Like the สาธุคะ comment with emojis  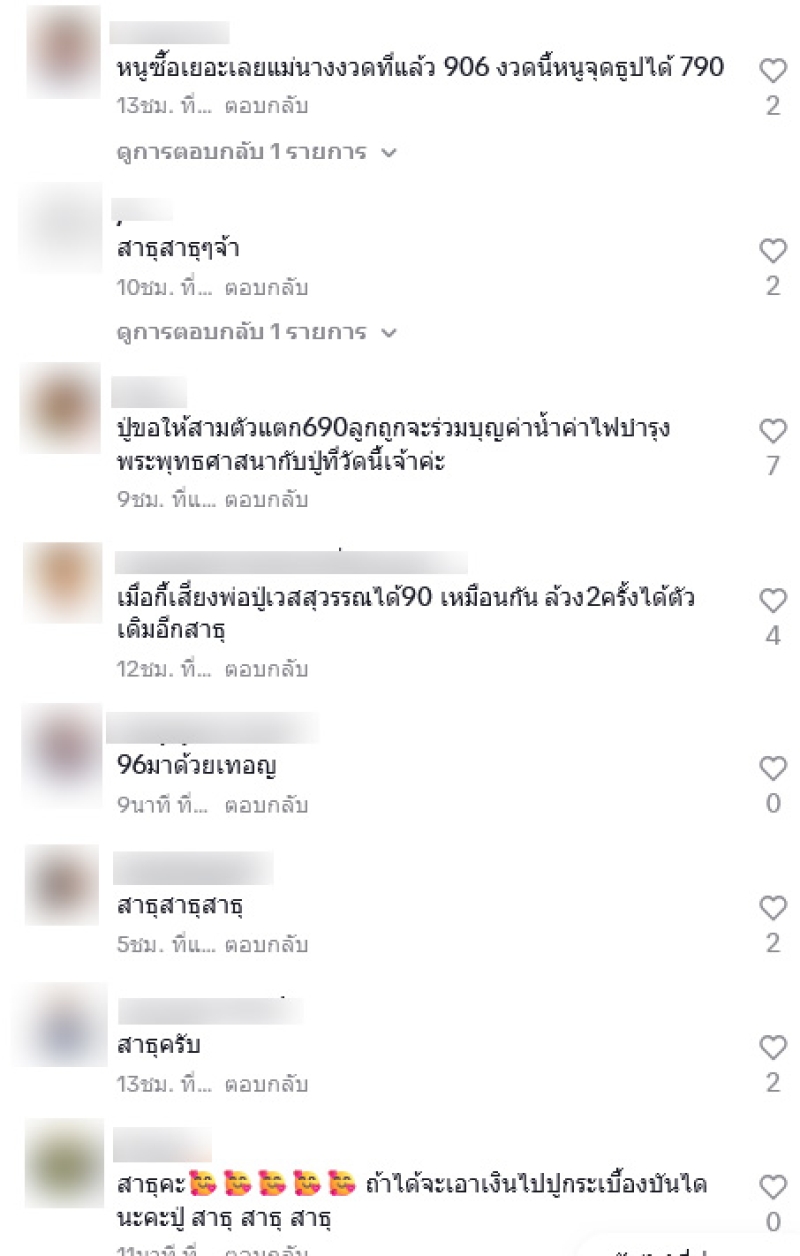(x=773, y=1187)
